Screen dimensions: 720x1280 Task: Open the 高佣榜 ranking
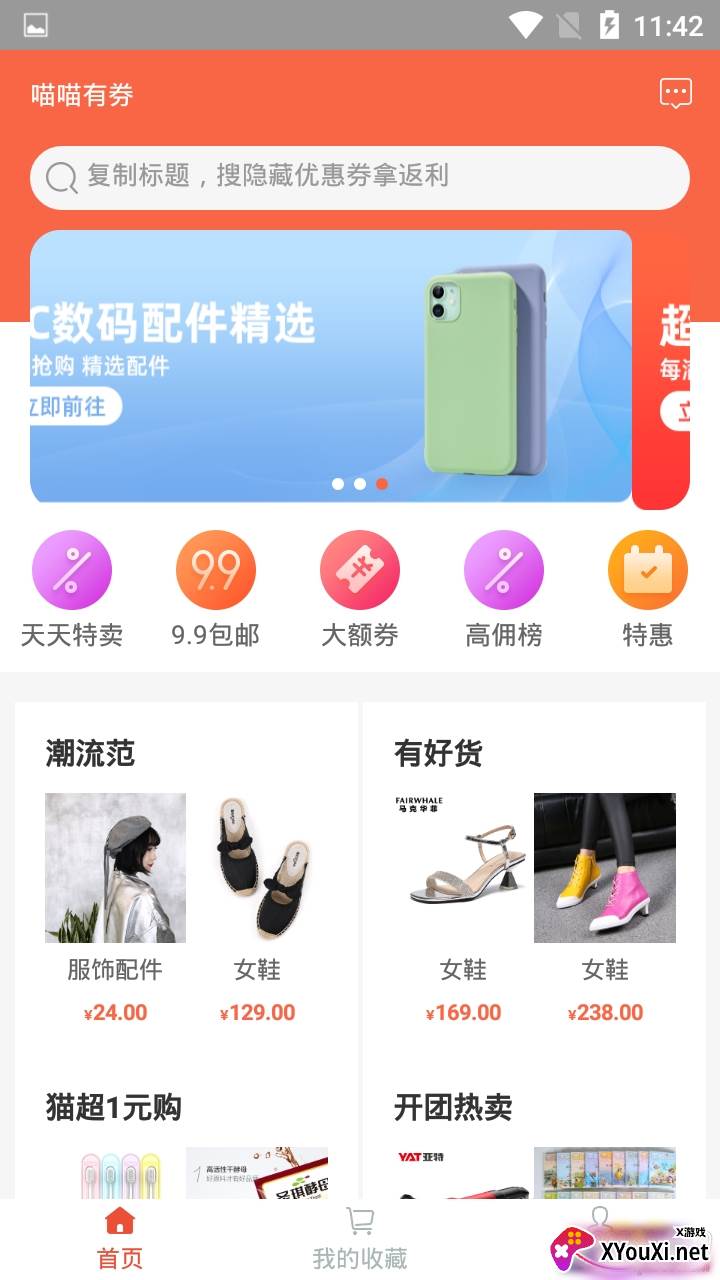504,589
